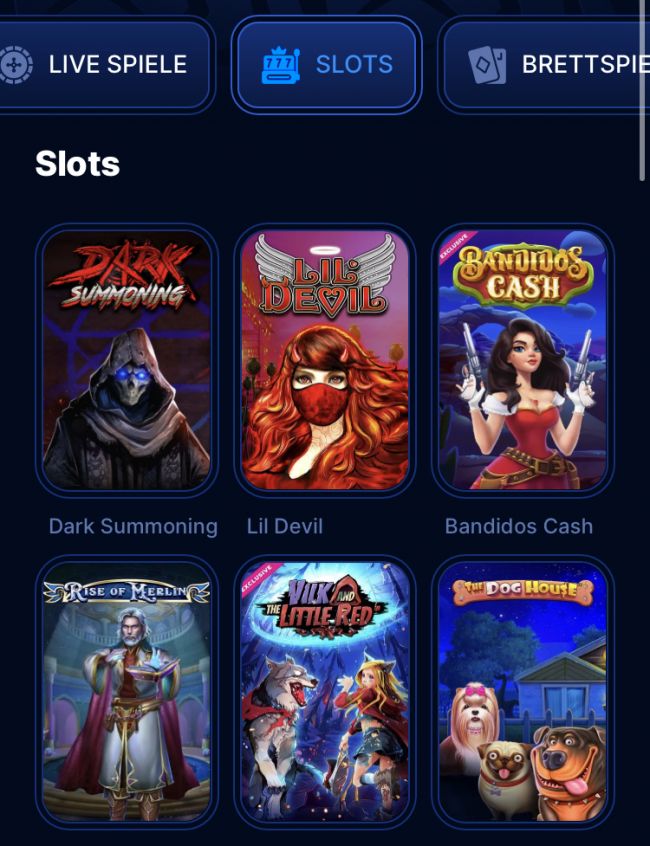Start Vilk and the Little Red slot
The image size is (650, 846).
point(325,692)
